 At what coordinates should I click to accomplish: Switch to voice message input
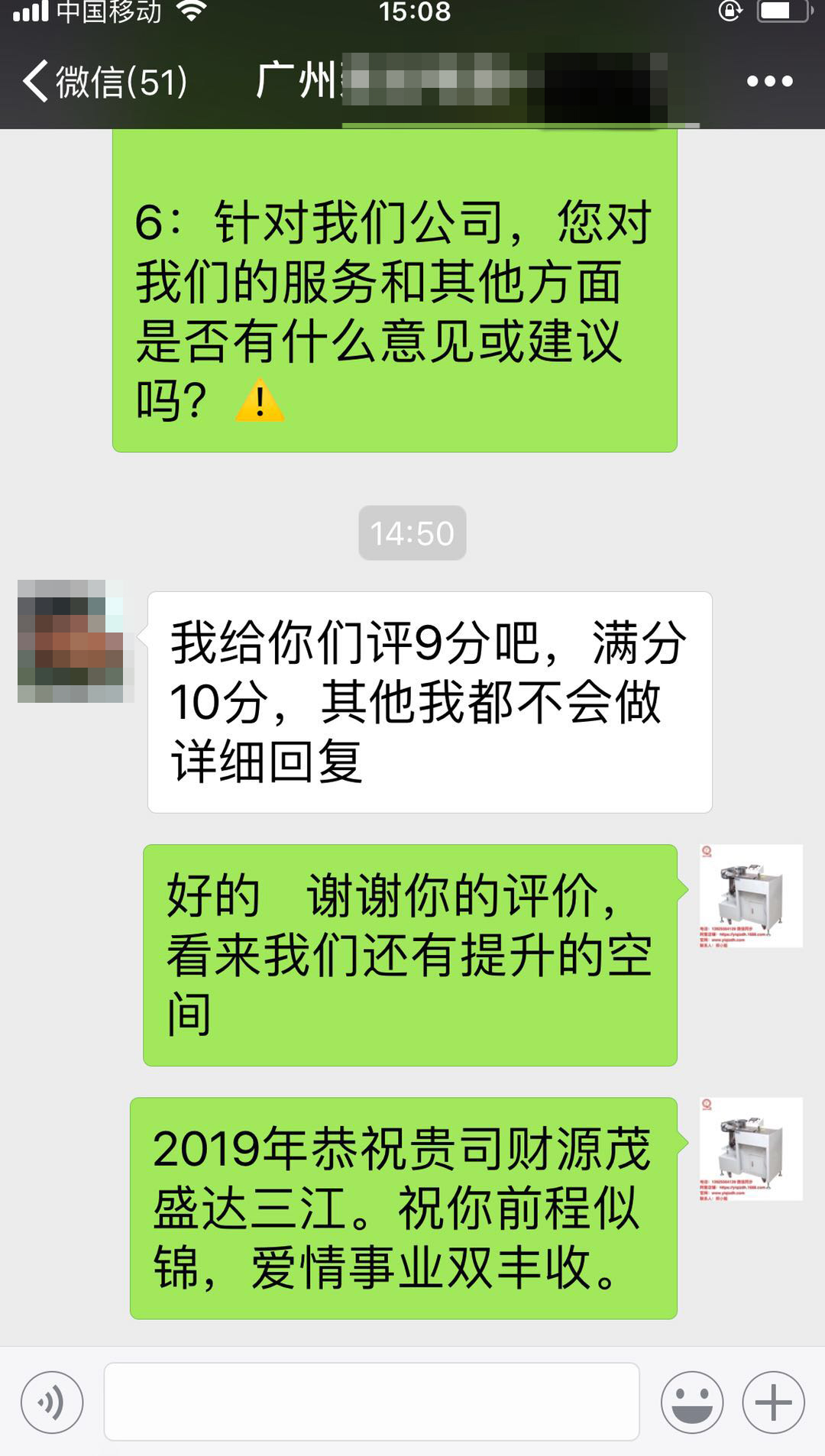click(x=52, y=1403)
